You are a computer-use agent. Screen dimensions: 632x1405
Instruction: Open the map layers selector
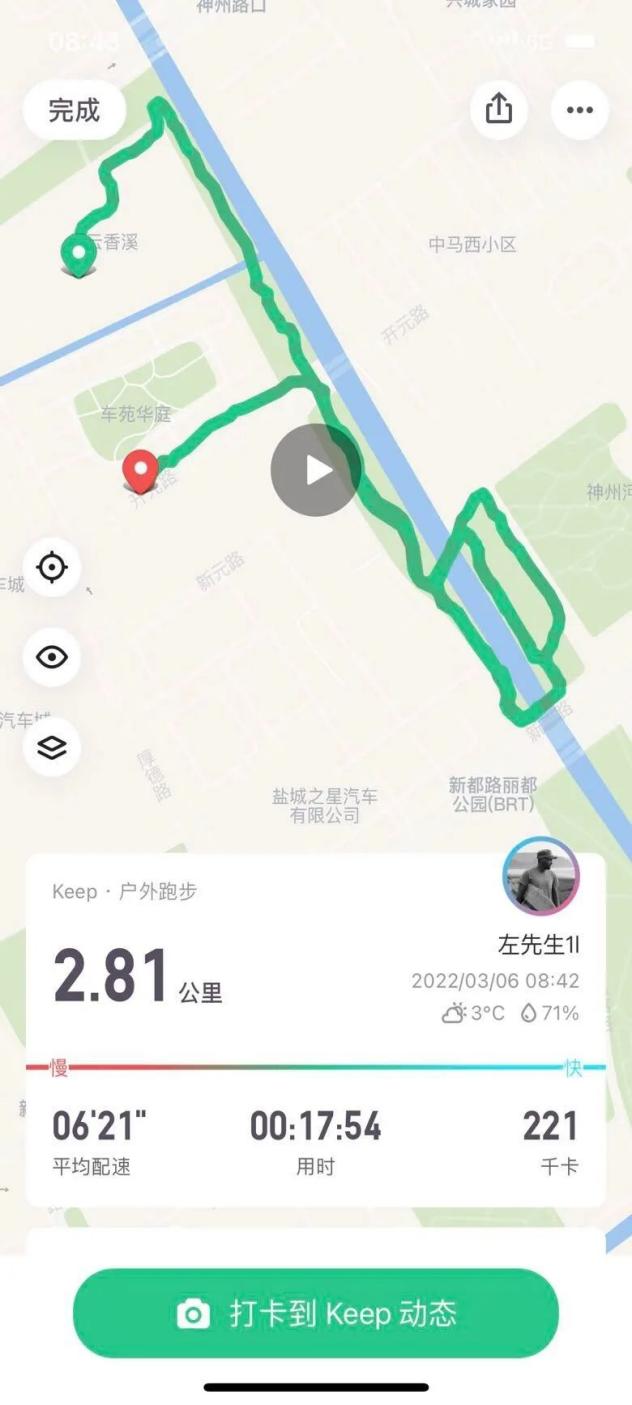coord(52,747)
